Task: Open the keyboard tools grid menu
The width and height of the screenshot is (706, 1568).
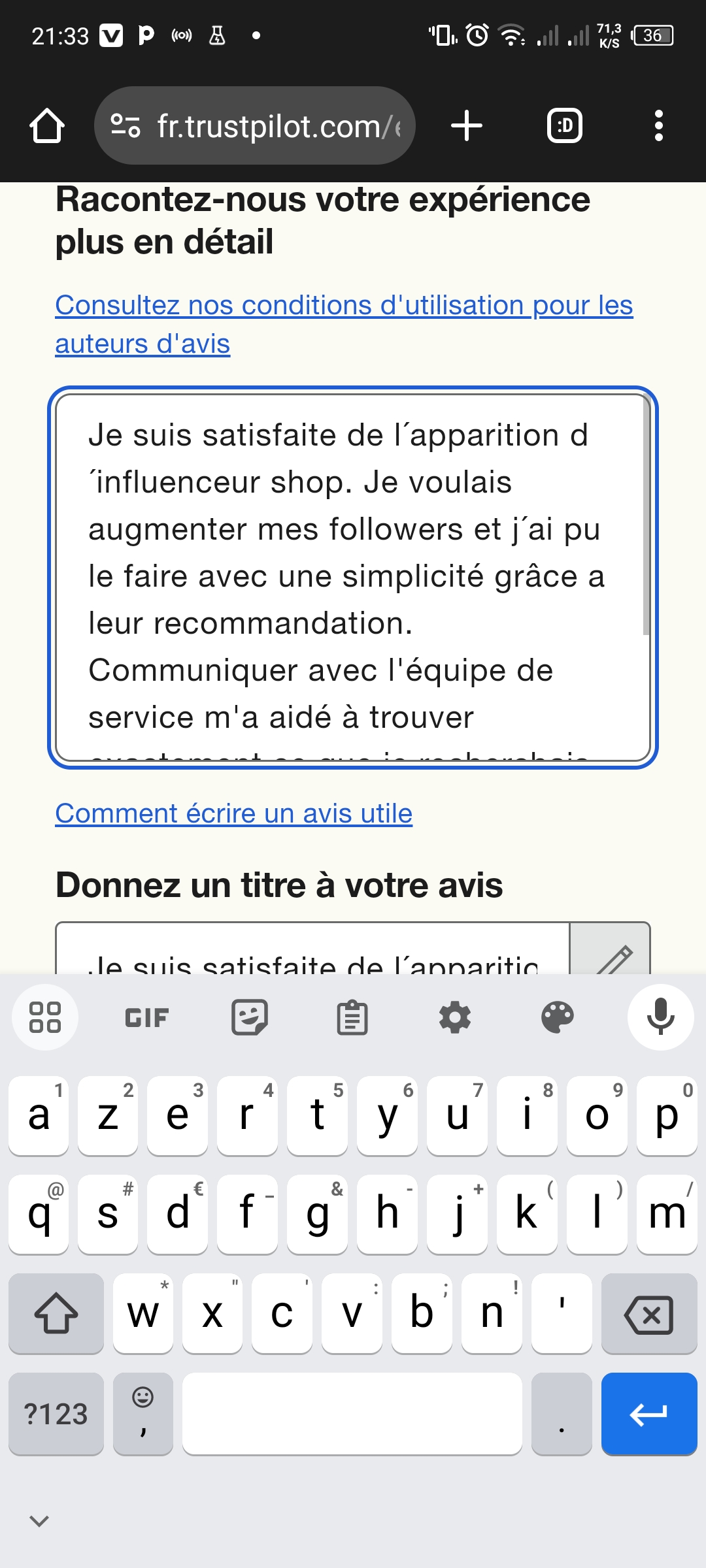Action: [45, 1018]
